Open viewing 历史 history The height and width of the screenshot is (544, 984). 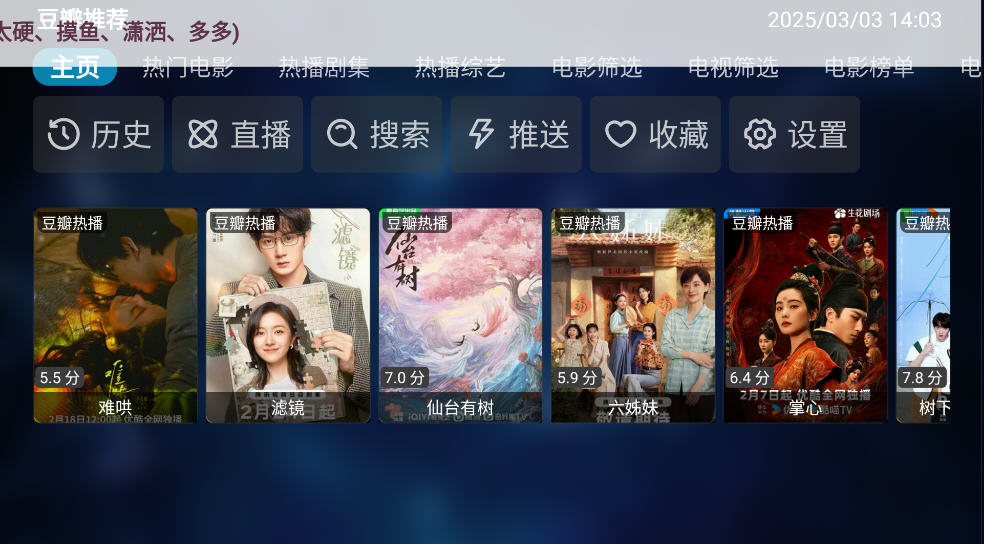pos(99,135)
